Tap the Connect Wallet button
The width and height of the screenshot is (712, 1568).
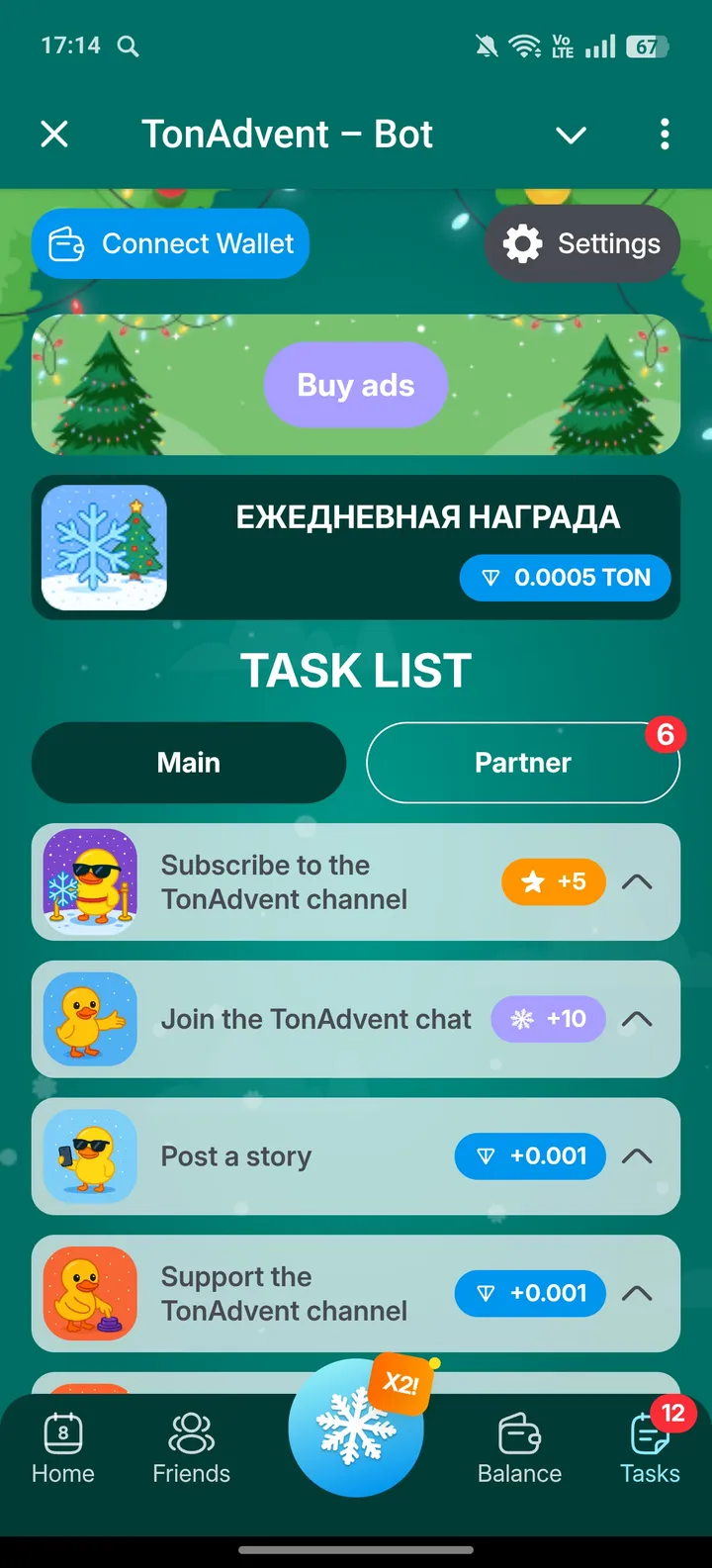(x=170, y=243)
